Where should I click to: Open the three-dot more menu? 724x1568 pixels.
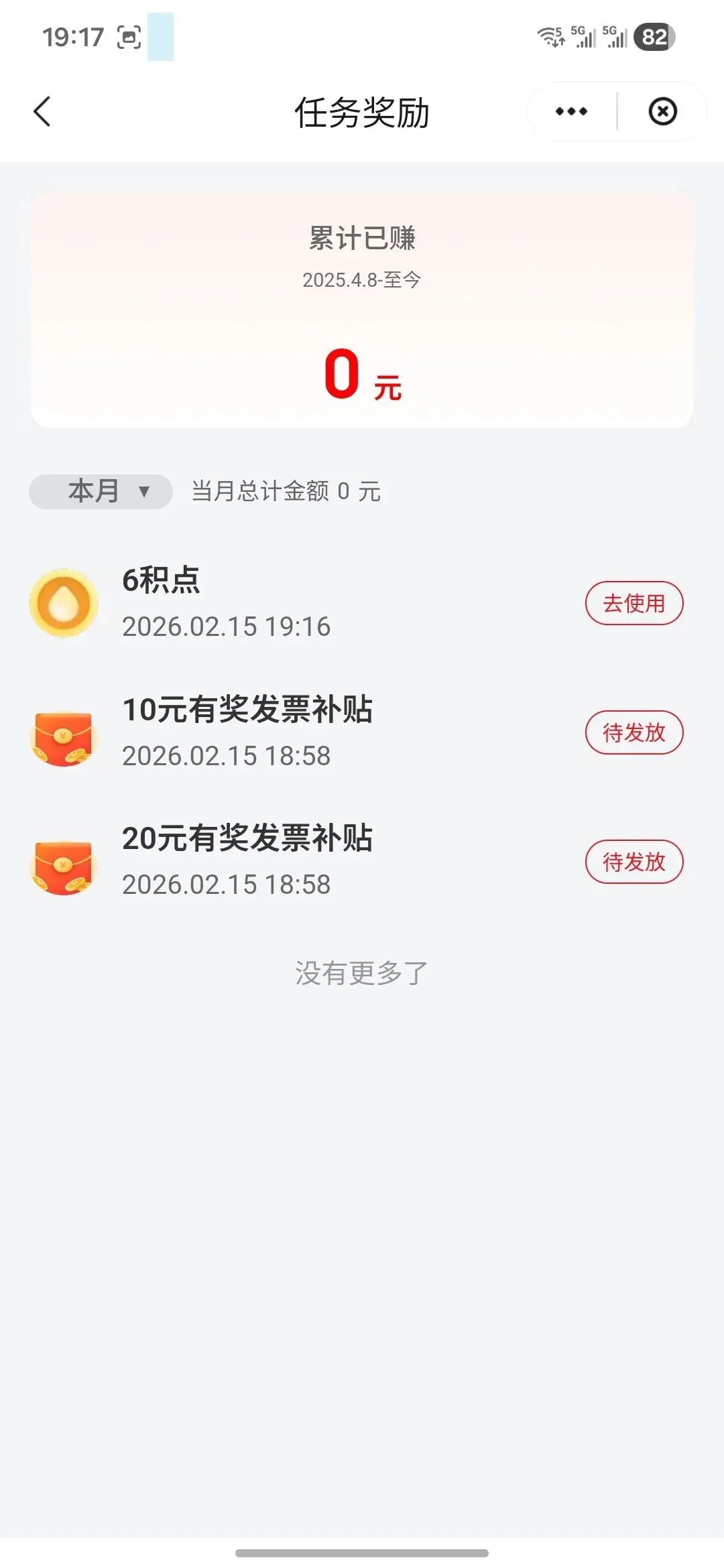[571, 112]
